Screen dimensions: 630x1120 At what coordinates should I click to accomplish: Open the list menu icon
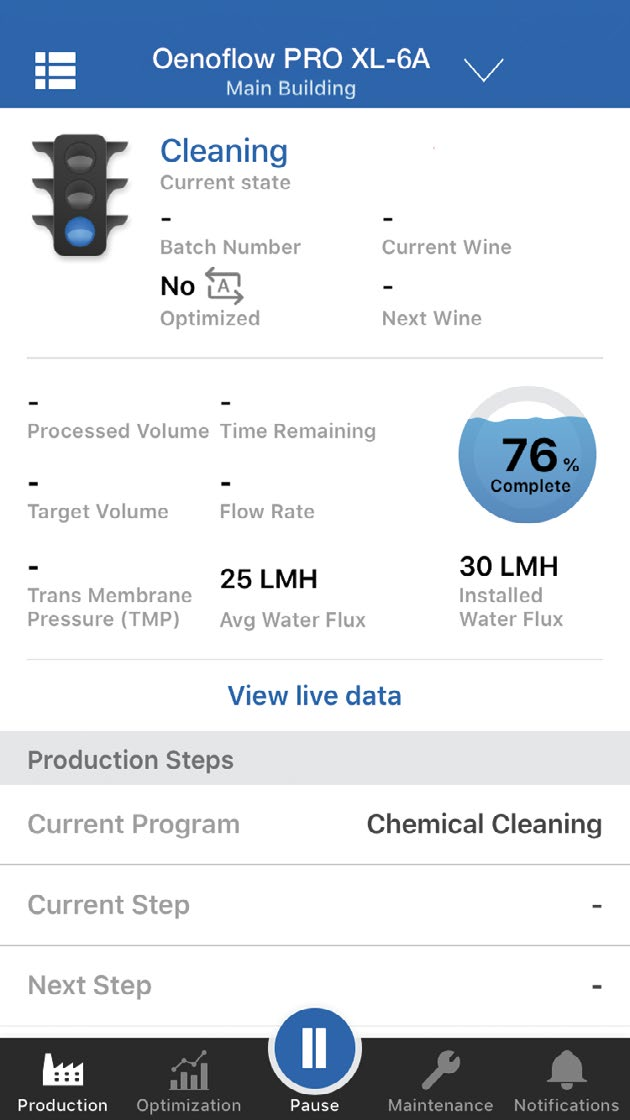55,70
